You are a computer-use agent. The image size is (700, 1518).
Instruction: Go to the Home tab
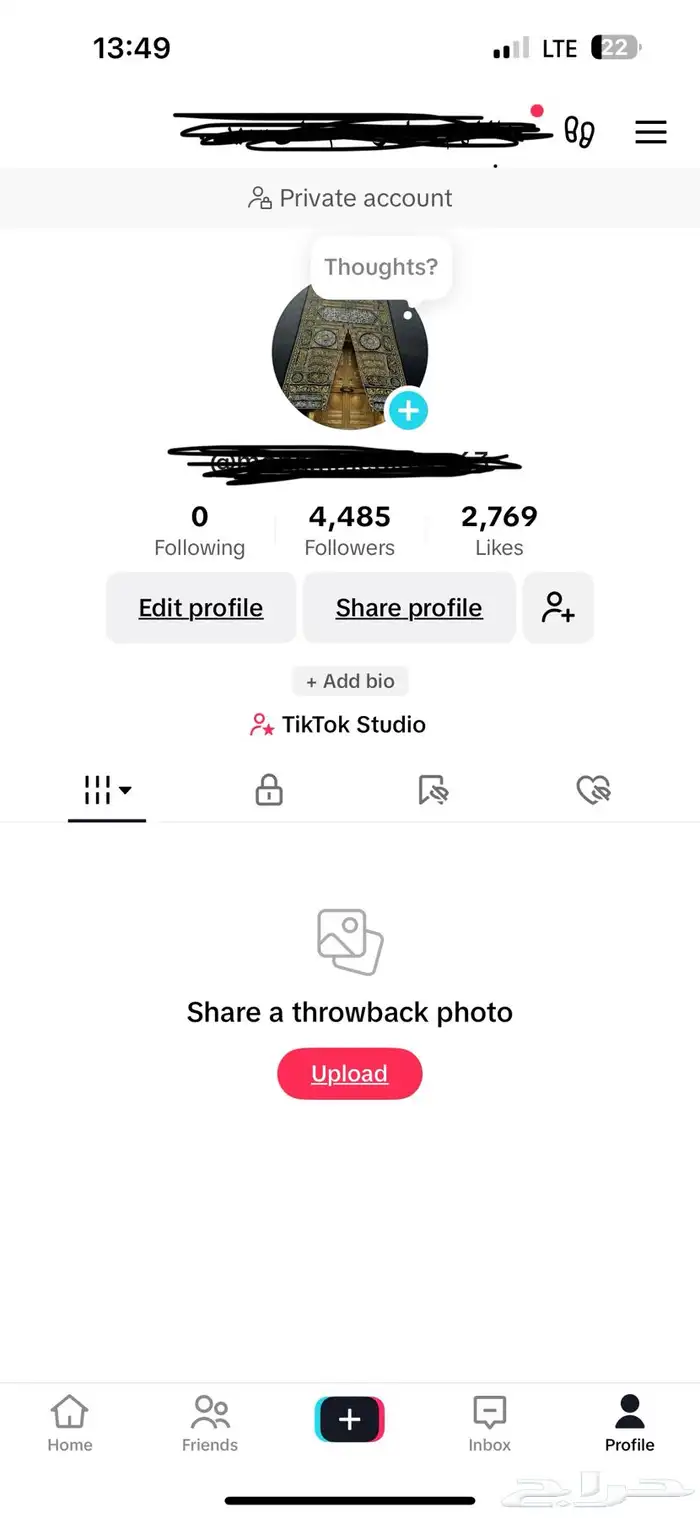(70, 1424)
